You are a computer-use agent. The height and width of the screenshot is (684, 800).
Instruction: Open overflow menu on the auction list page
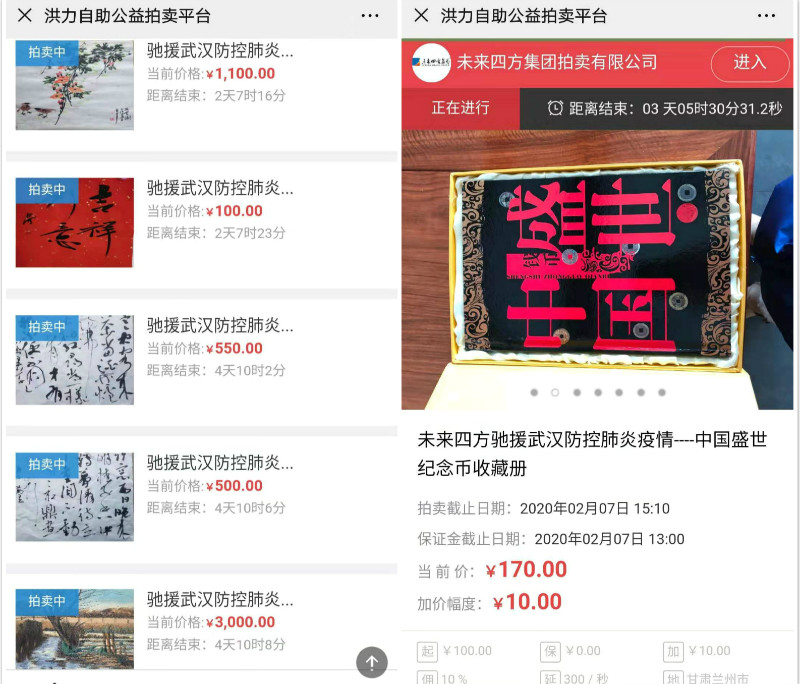tap(370, 16)
